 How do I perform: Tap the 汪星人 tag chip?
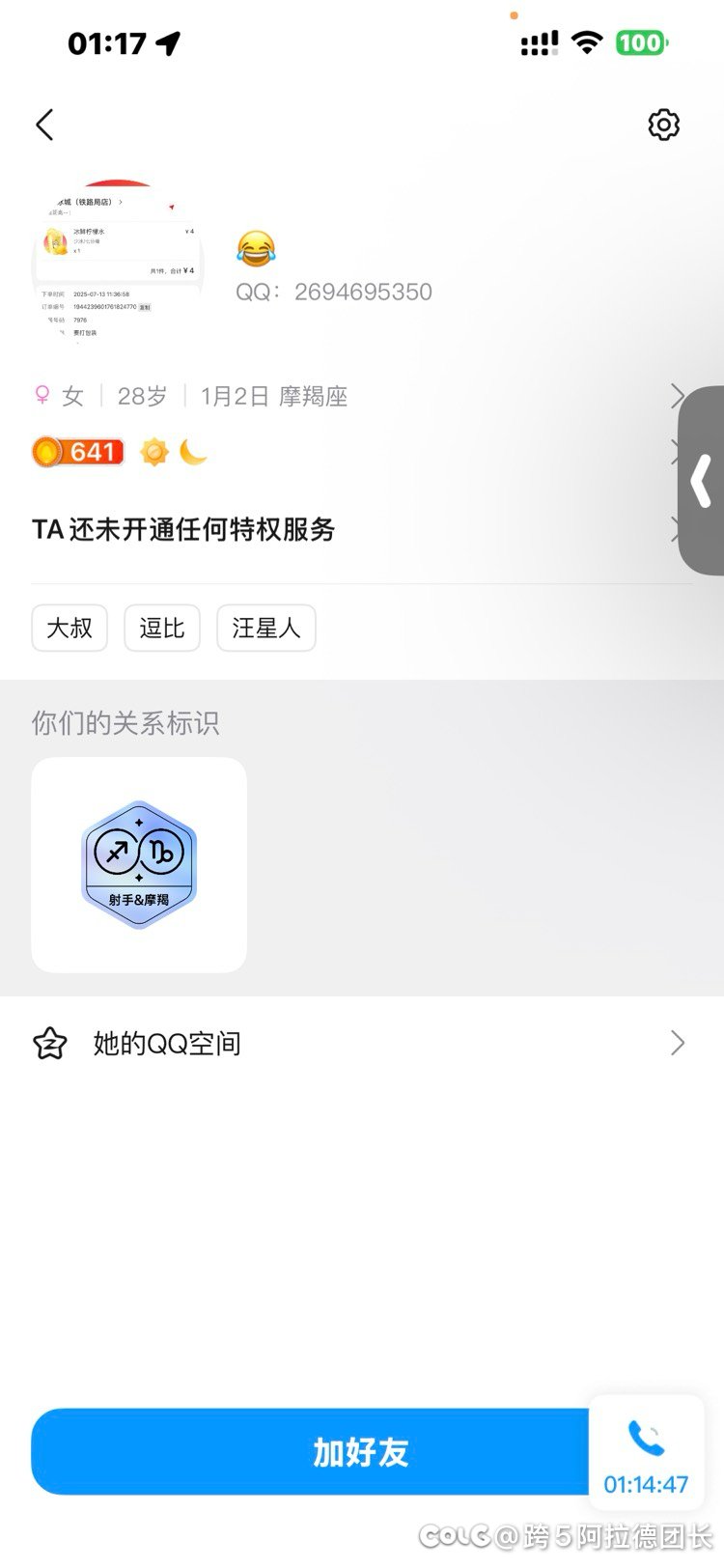coord(266,629)
